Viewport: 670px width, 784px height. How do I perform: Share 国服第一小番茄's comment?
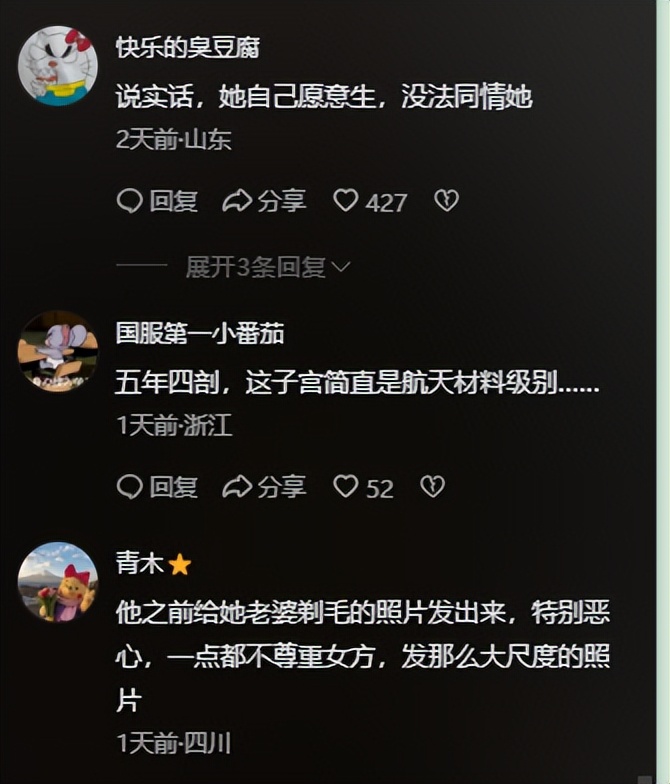(264, 487)
